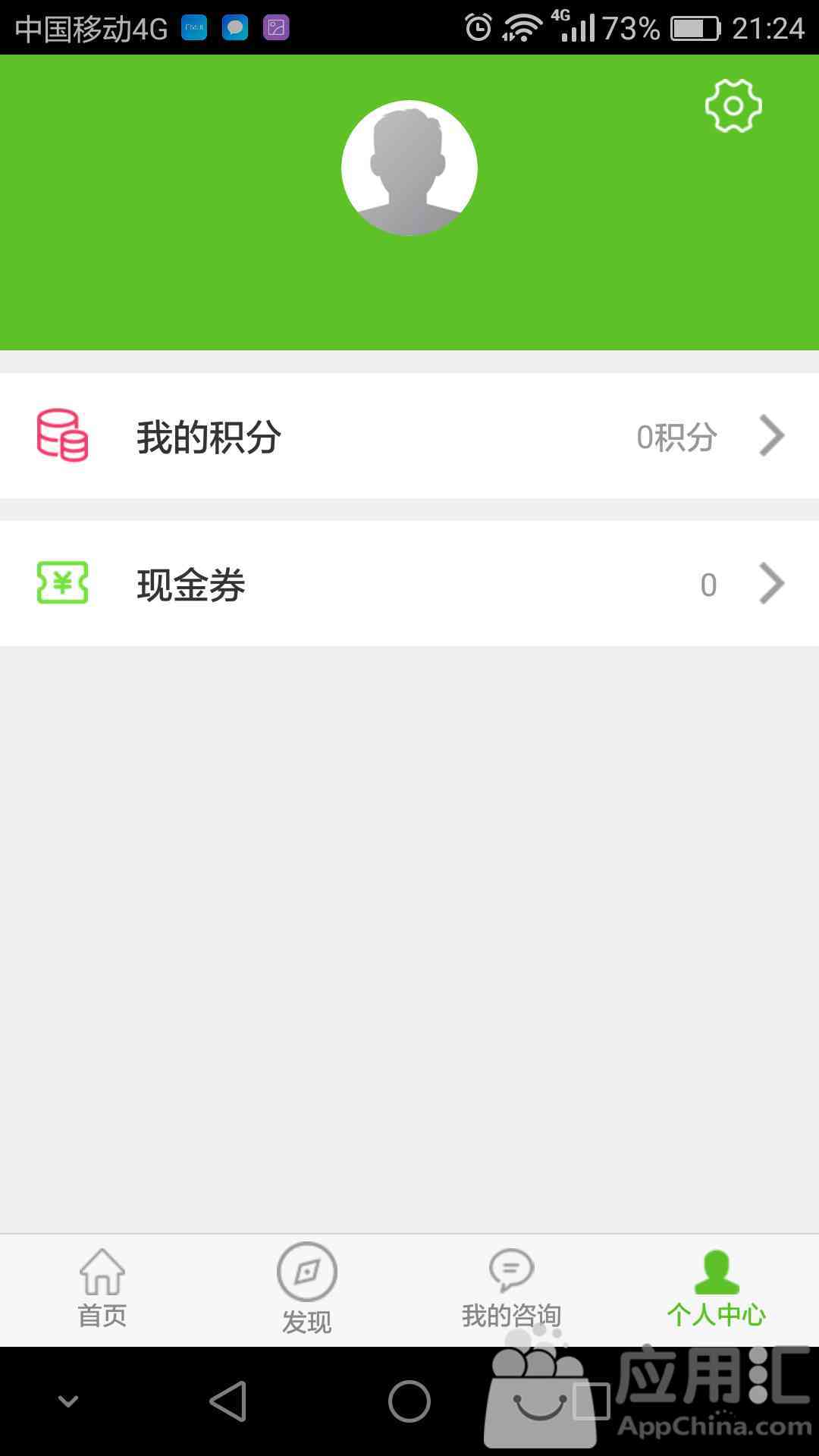
Task: Tap the system home button
Action: coord(409,1401)
